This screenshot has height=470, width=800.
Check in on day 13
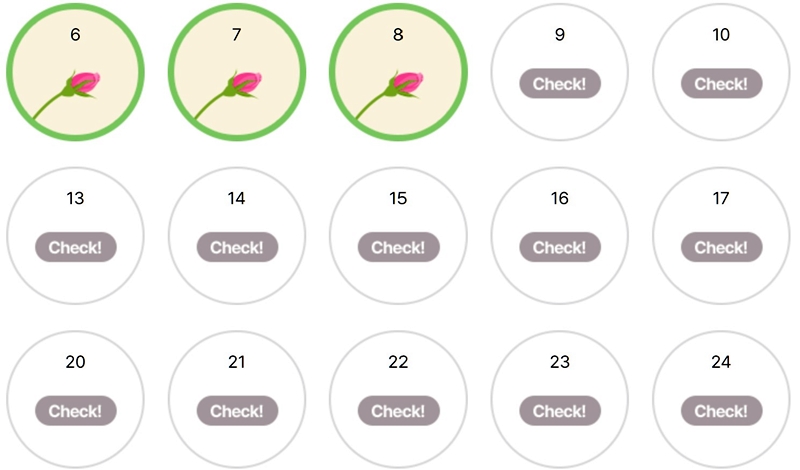point(76,247)
